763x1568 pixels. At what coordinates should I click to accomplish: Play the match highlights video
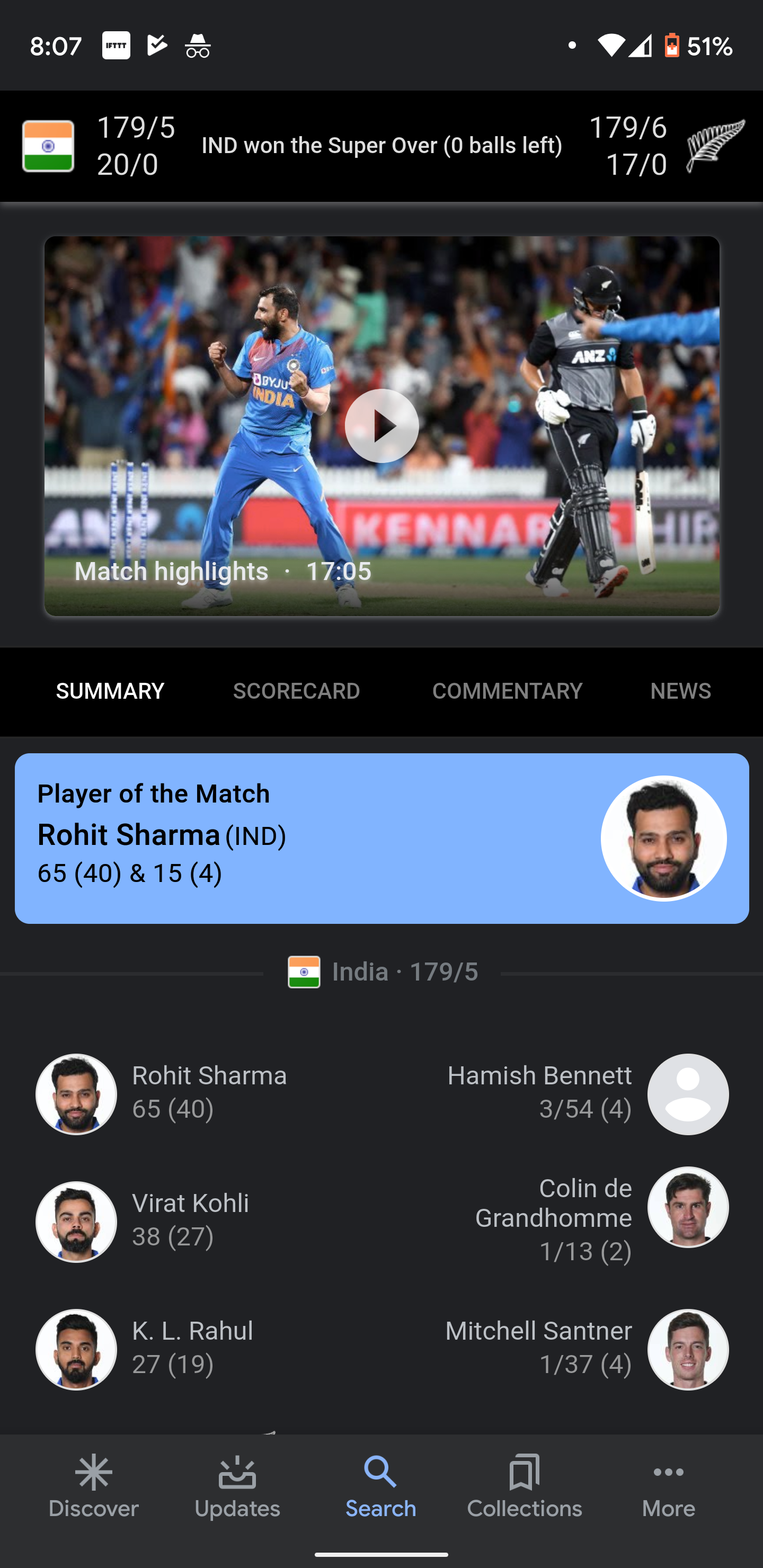[382, 425]
